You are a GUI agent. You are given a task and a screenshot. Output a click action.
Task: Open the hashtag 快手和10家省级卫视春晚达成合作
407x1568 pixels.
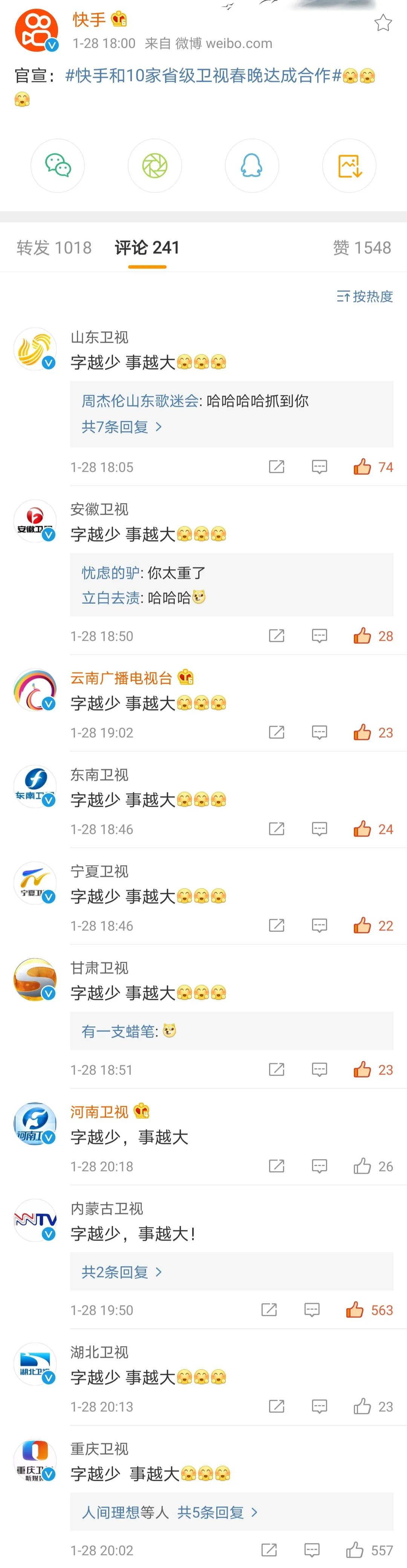[203, 75]
